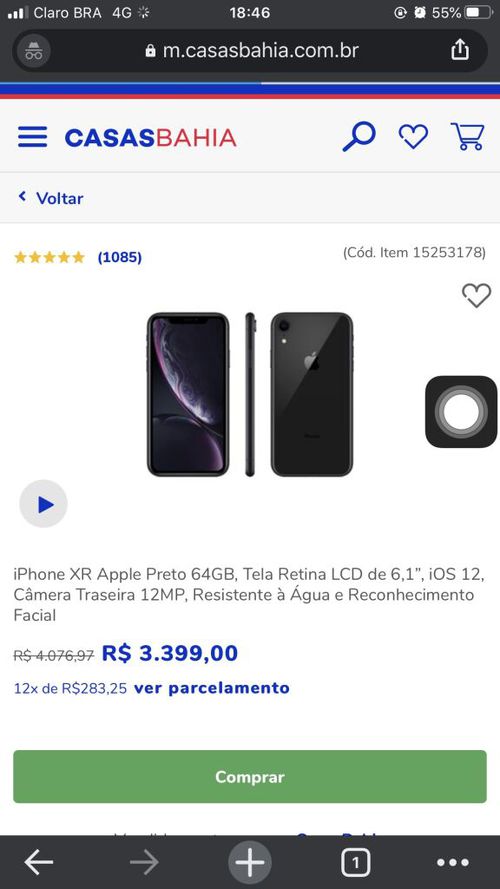Open the hamburger menu
The image size is (500, 889).
[x=32, y=137]
